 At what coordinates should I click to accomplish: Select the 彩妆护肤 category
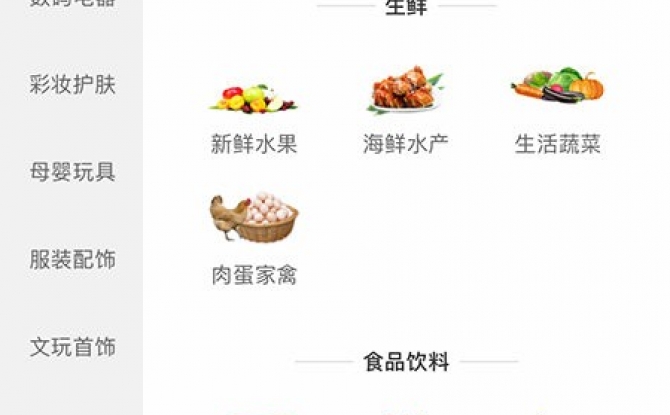[x=72, y=85]
